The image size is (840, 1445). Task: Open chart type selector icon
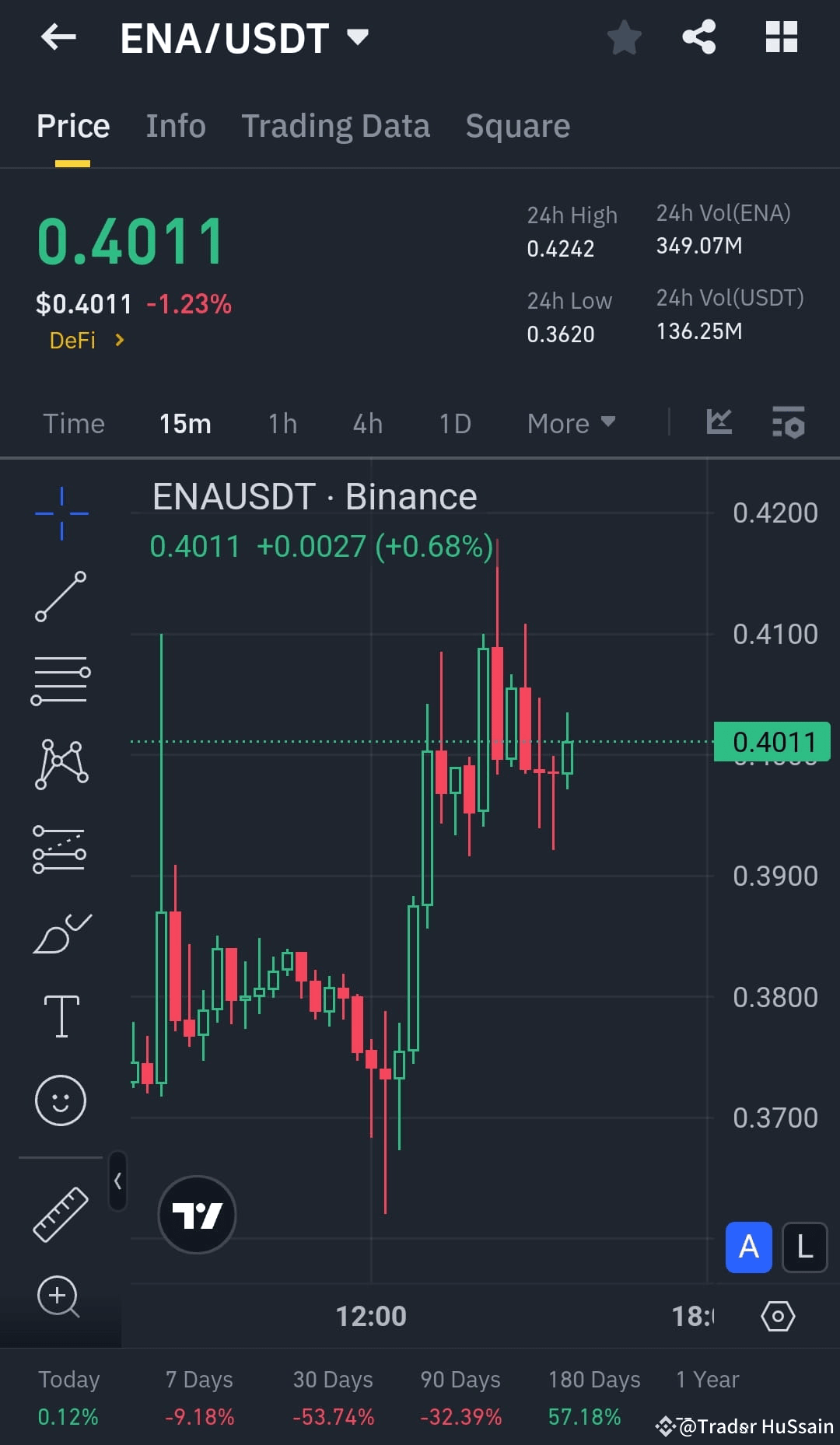(x=719, y=423)
